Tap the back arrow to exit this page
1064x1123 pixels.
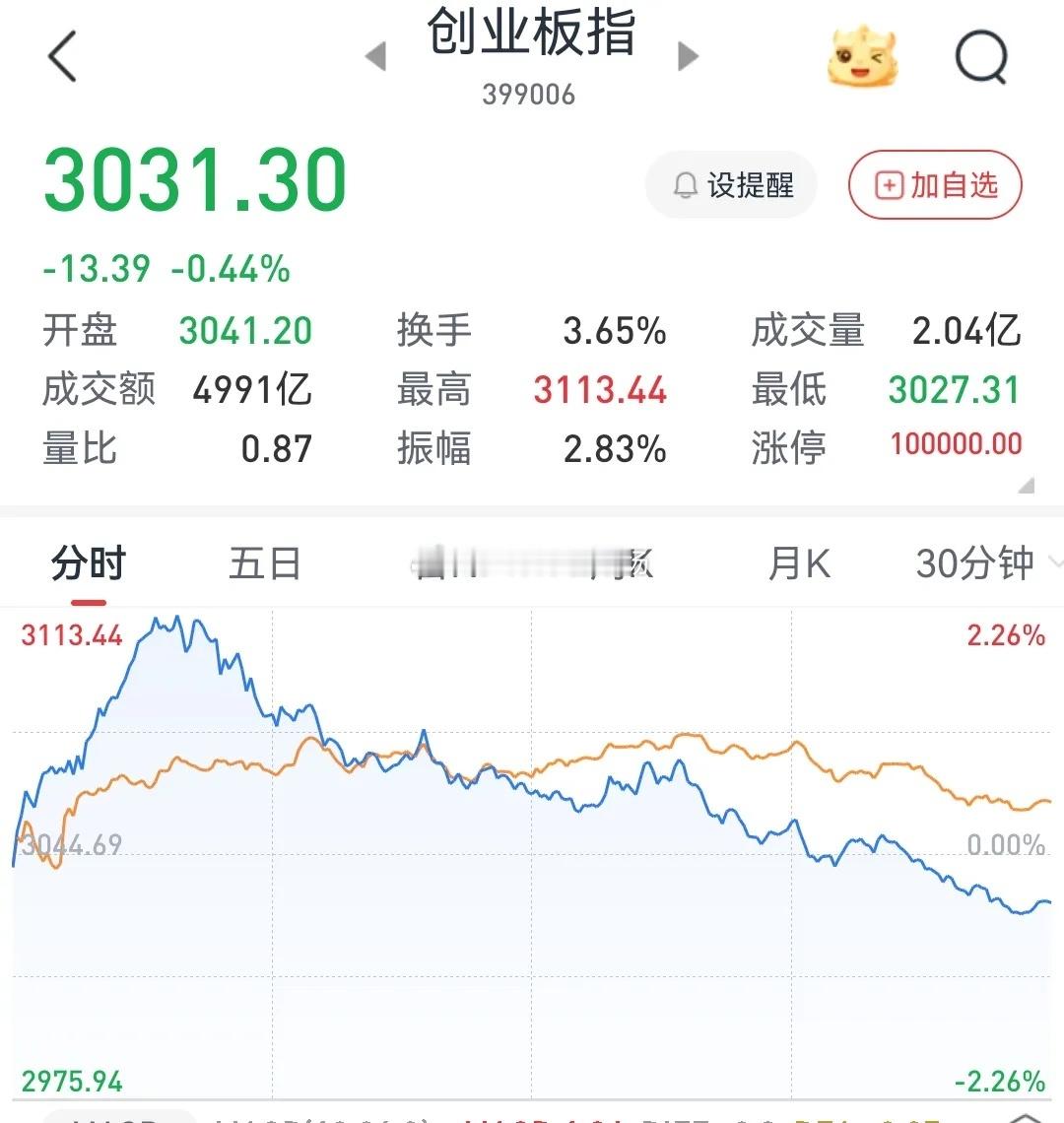tap(62, 56)
